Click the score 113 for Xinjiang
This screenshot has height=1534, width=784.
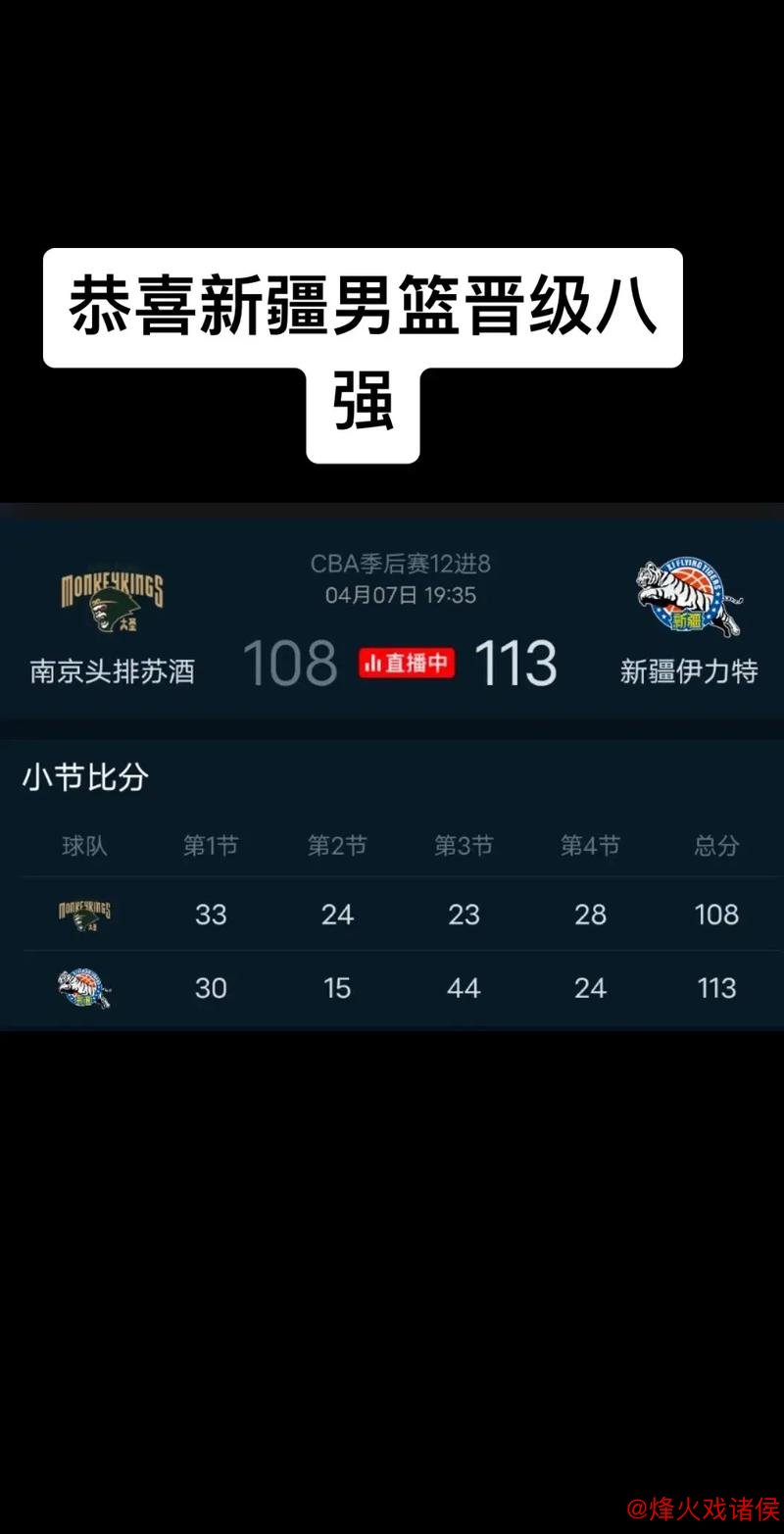515,663
